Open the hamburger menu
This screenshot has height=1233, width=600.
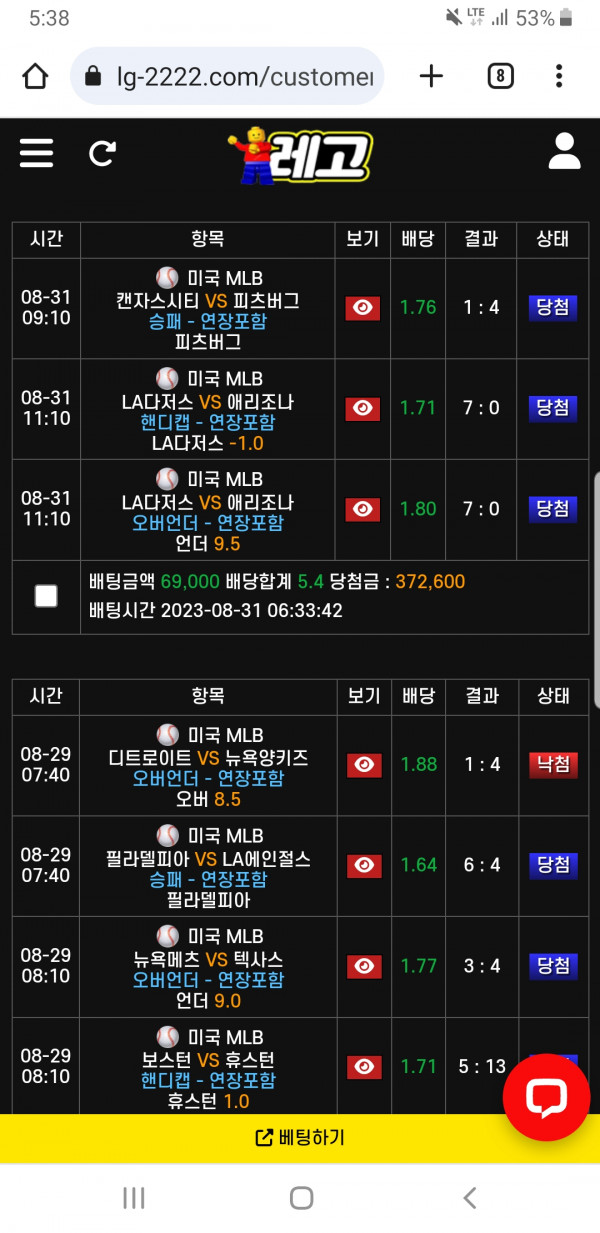[36, 153]
